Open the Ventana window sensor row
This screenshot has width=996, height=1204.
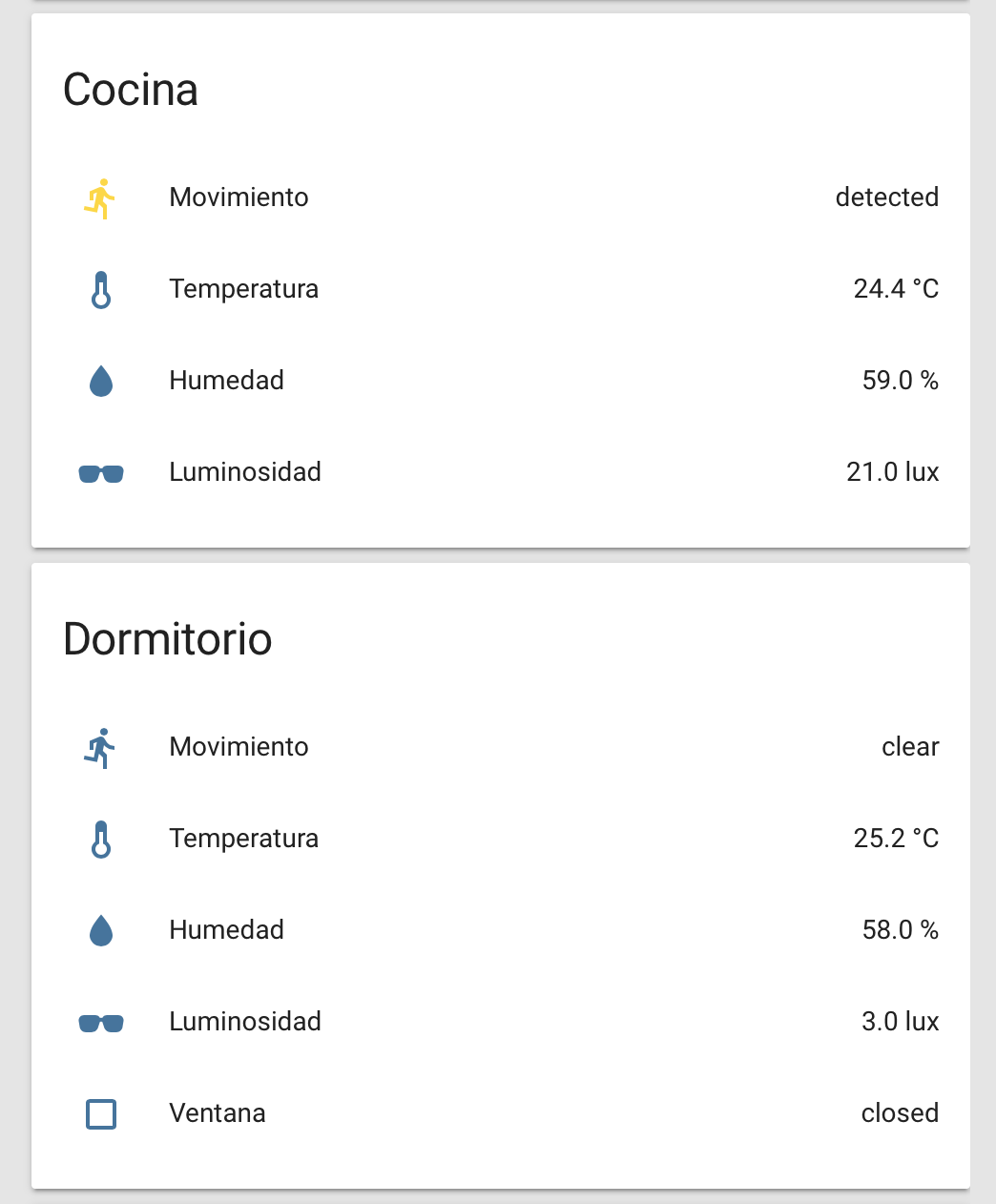click(x=217, y=1113)
